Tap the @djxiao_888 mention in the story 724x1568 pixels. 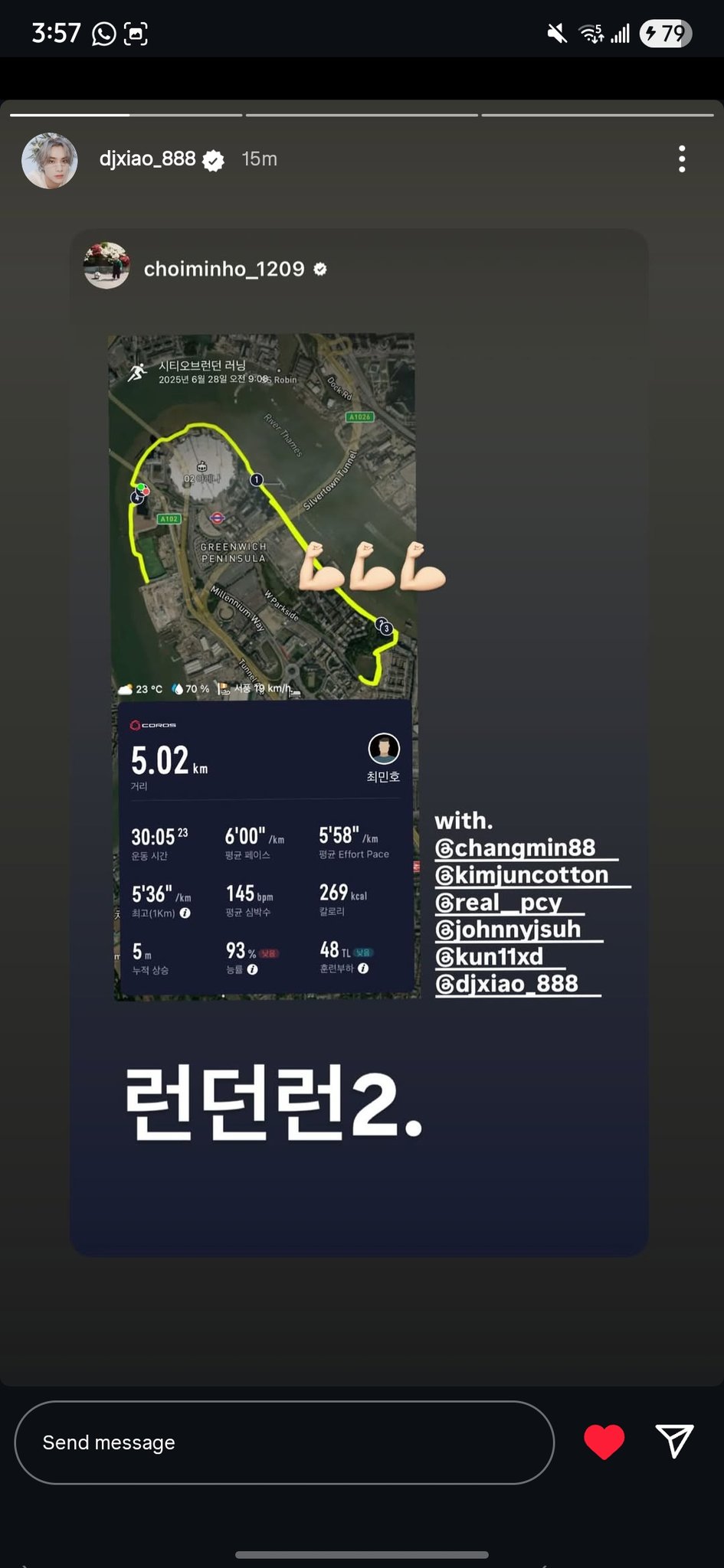click(517, 983)
